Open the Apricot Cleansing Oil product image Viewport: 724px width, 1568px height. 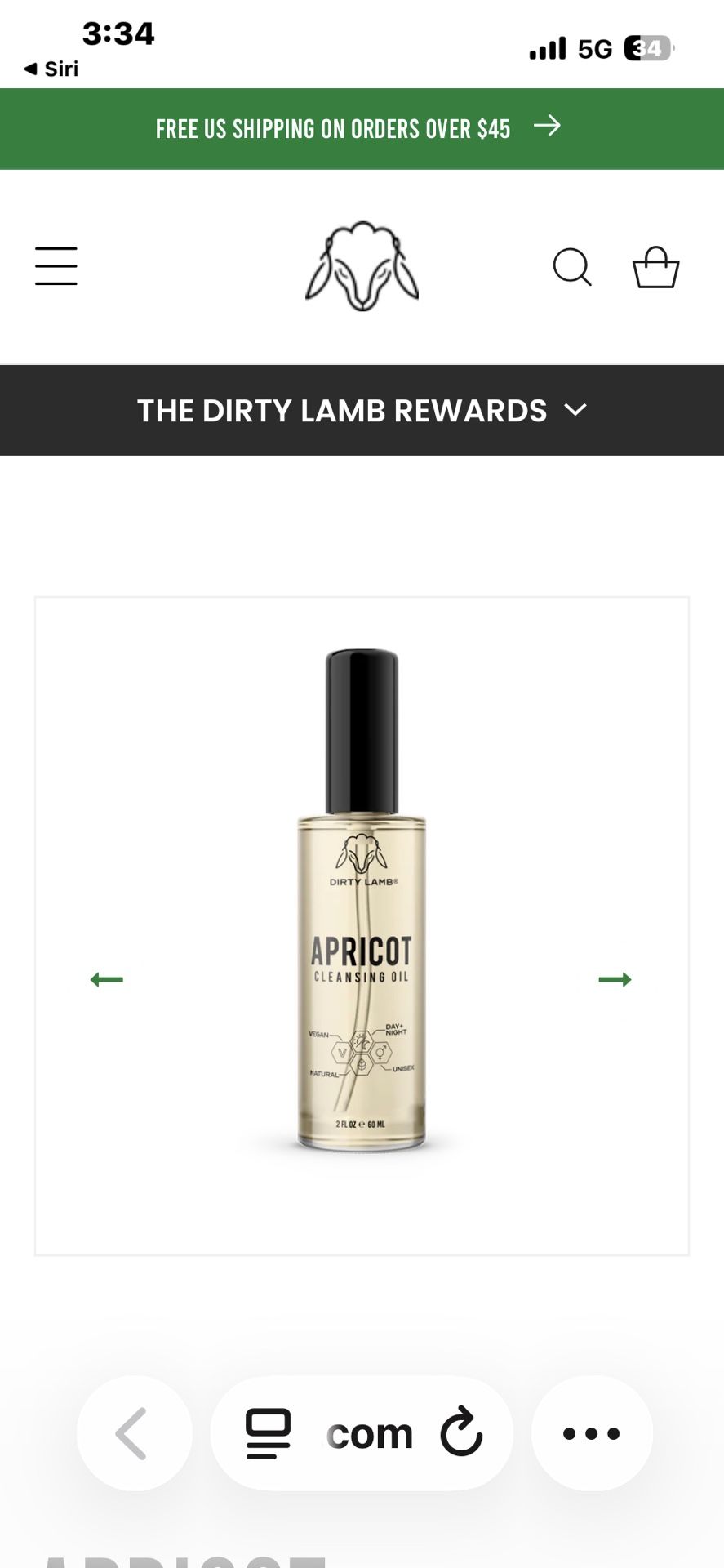(x=362, y=898)
